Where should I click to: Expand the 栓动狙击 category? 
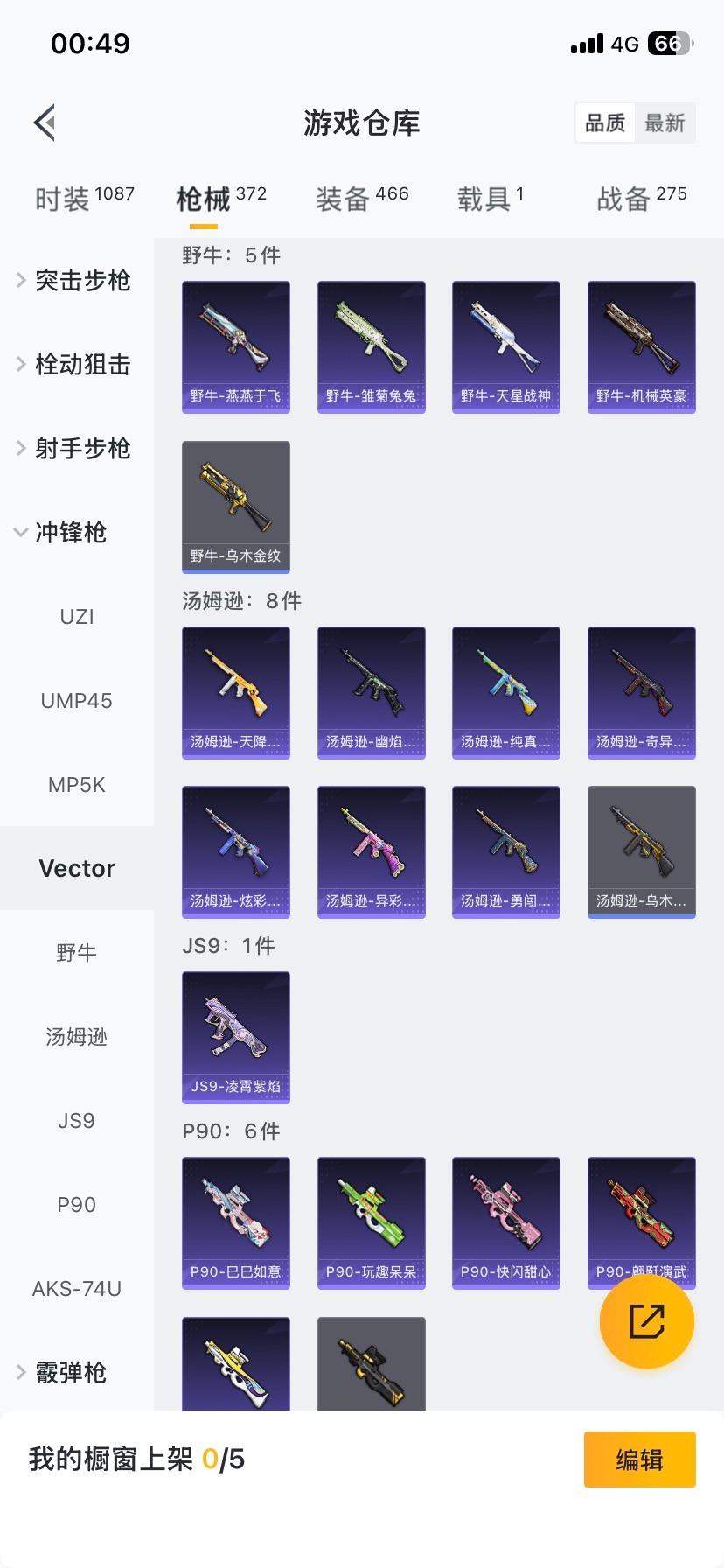click(81, 364)
